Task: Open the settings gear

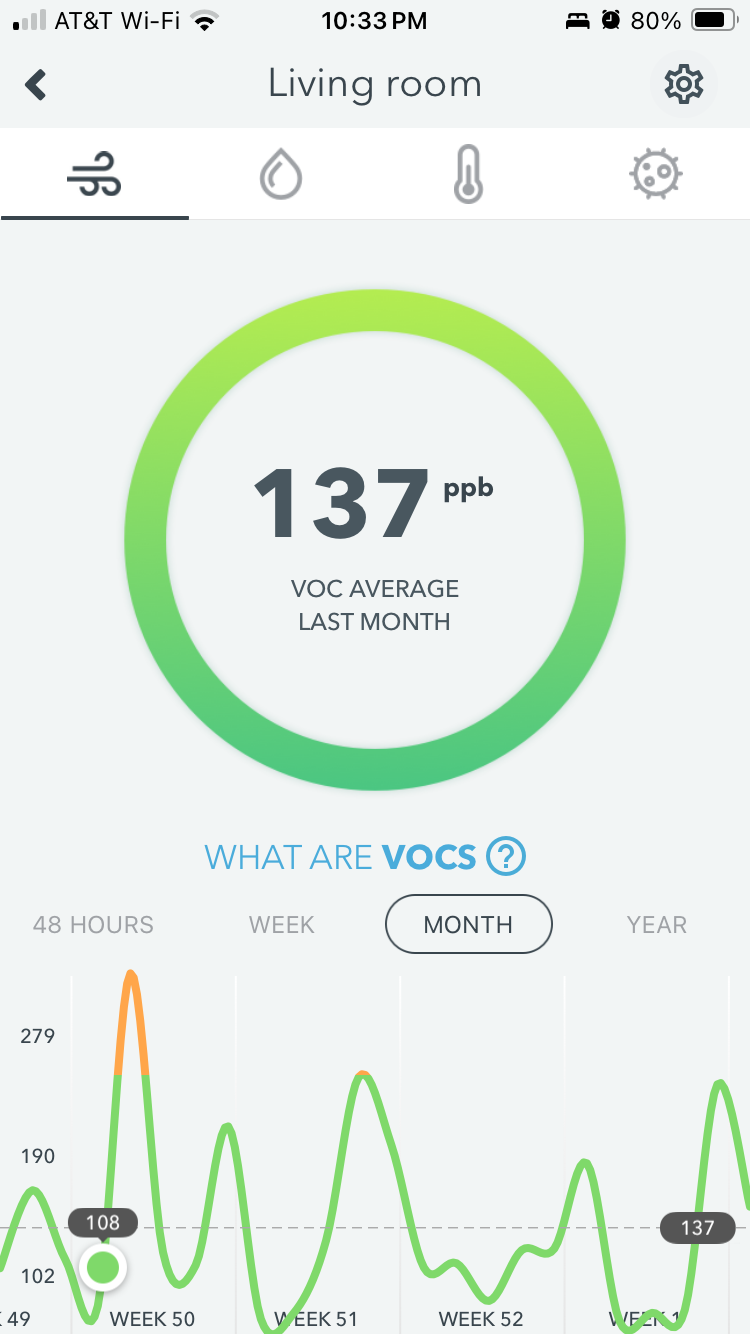Action: coord(683,85)
